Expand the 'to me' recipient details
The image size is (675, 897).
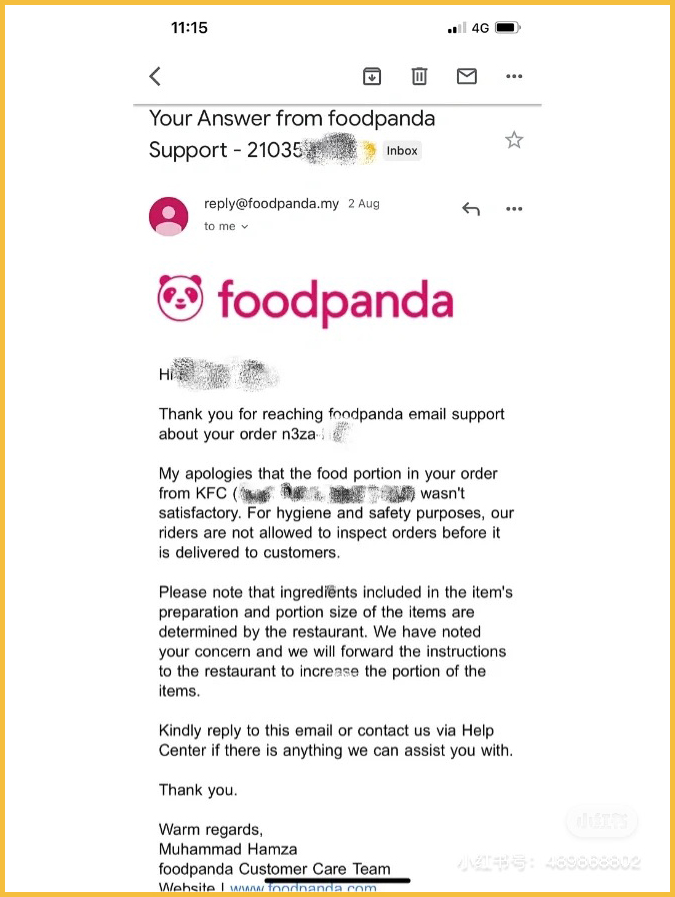click(x=226, y=227)
